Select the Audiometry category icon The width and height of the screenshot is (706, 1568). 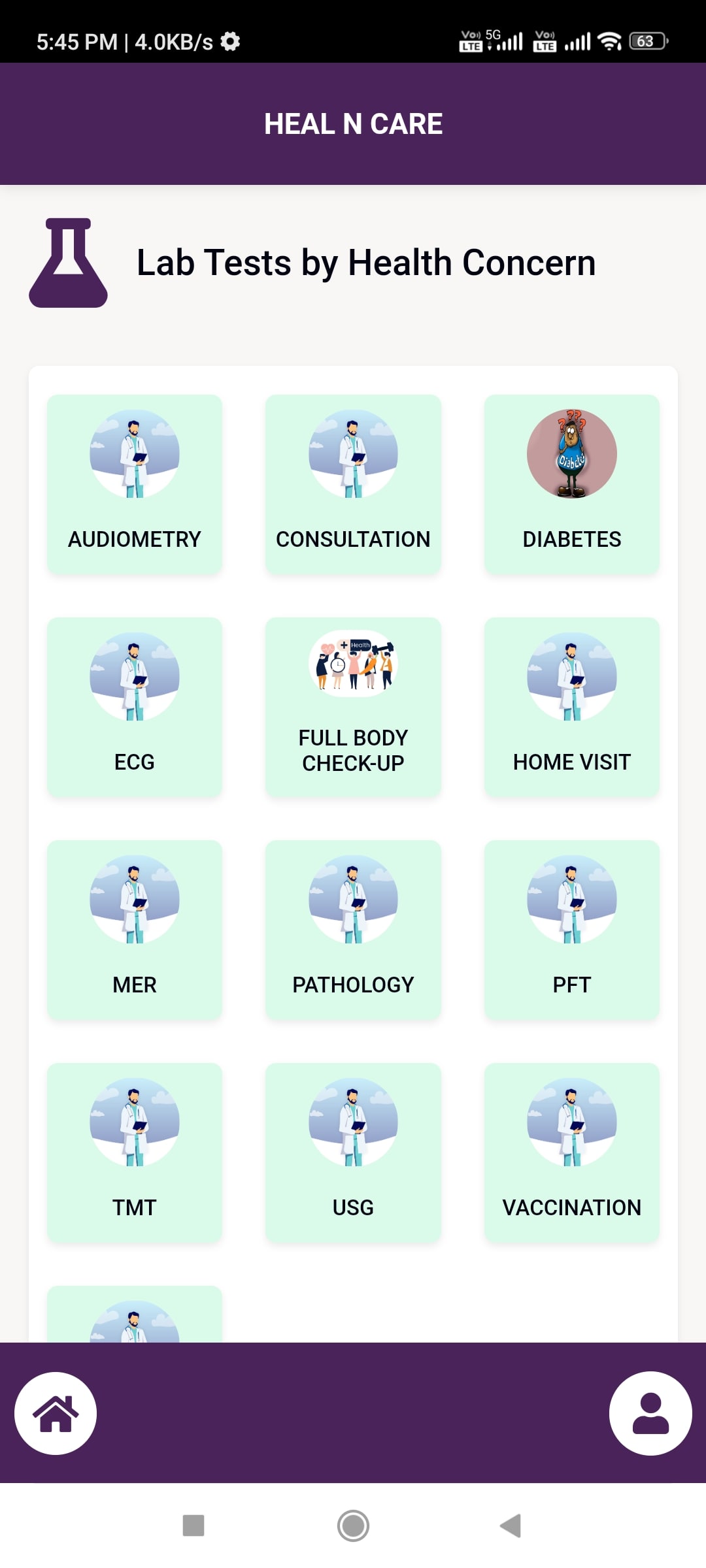coord(134,454)
